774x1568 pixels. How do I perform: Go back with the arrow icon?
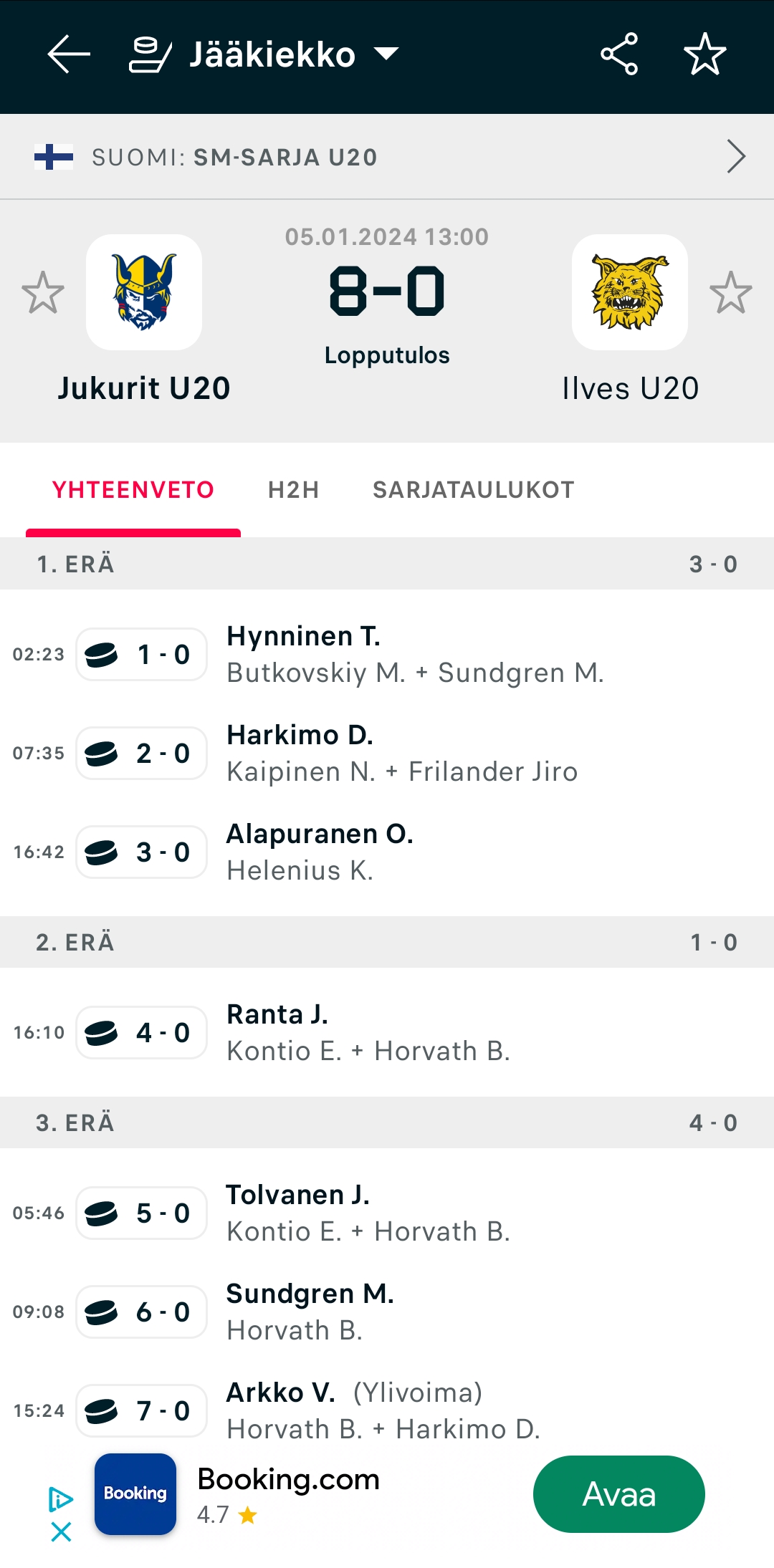click(x=69, y=54)
